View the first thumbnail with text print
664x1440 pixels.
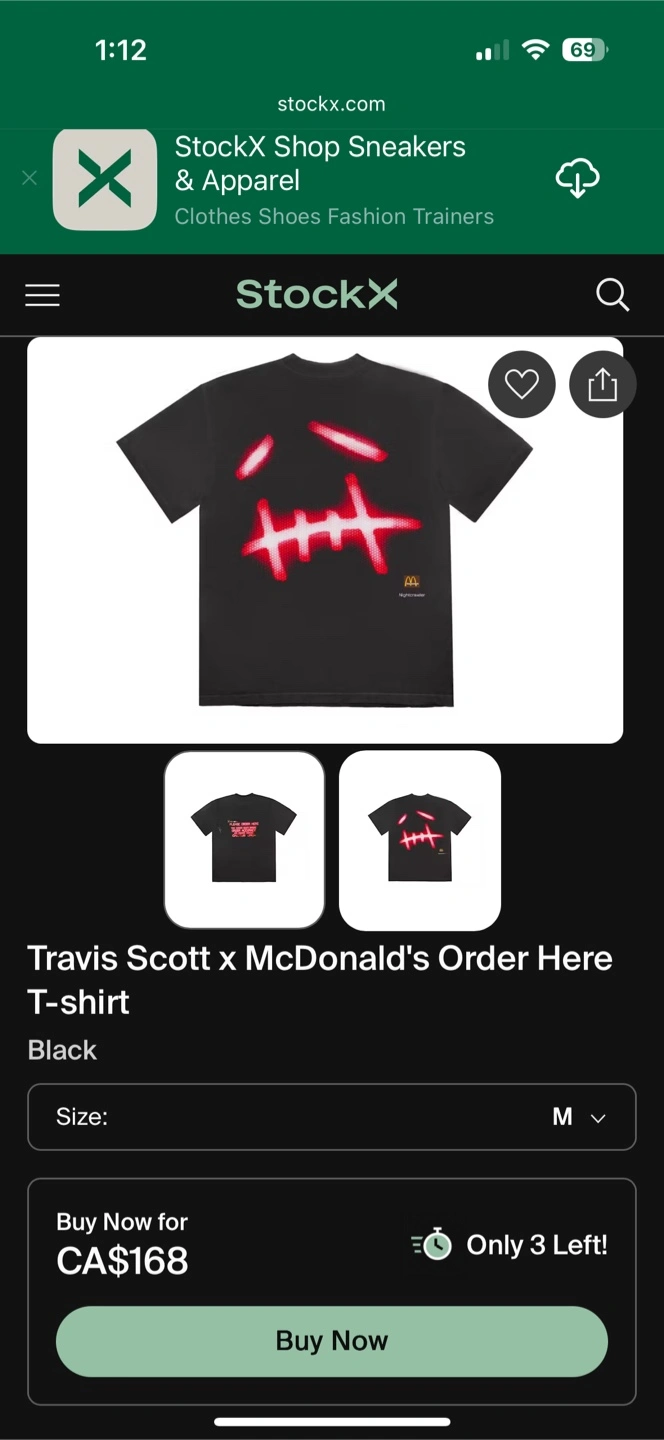244,840
